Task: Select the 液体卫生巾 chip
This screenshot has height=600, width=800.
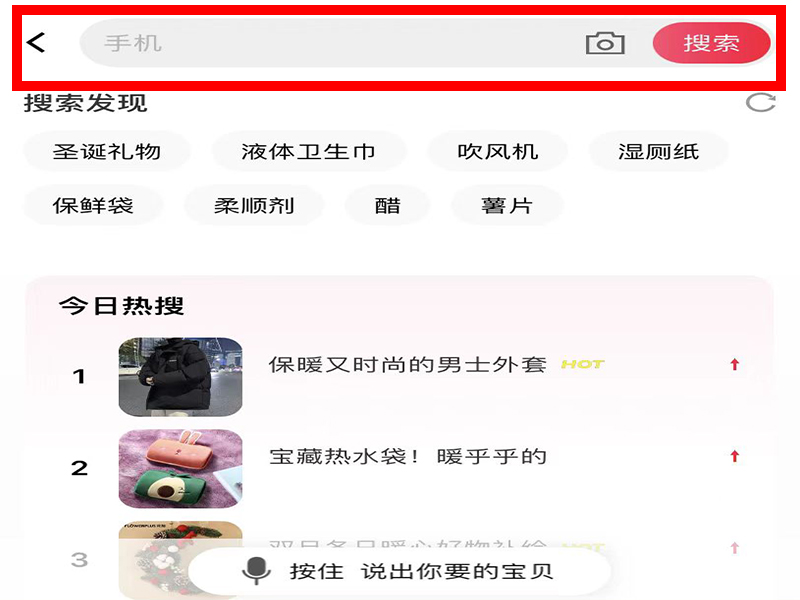Action: point(308,152)
